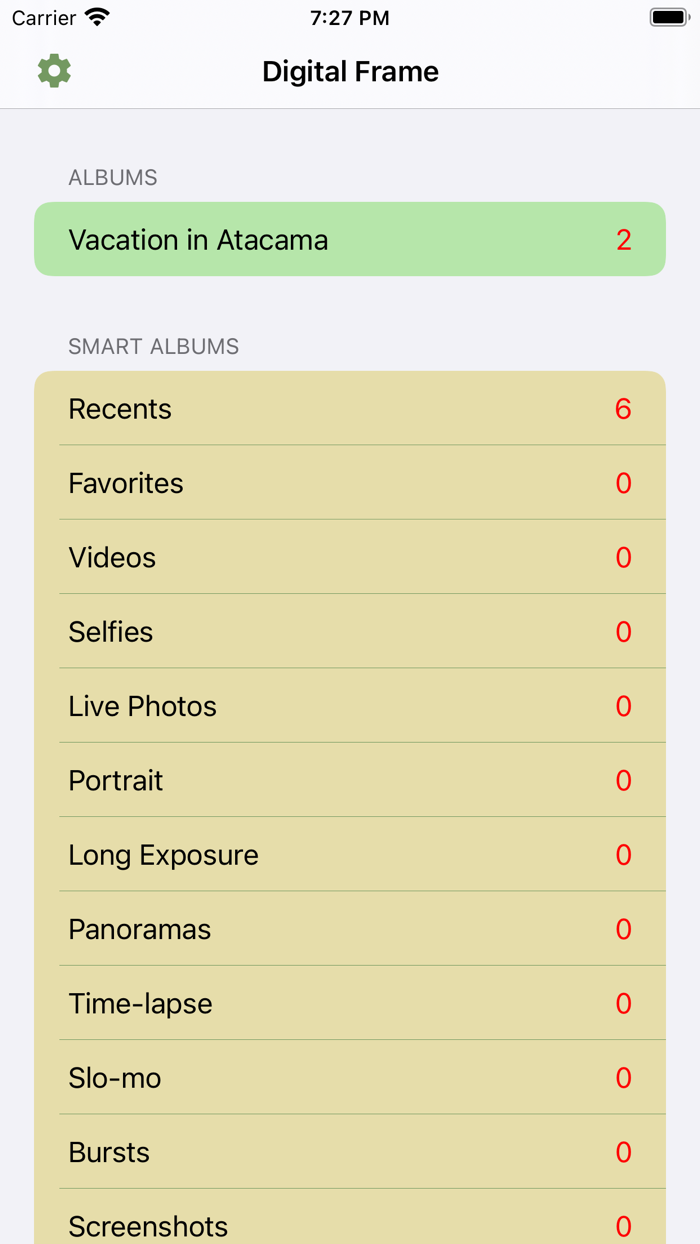Viewport: 700px width, 1244px height.
Task: Open the Time-lapse smart album
Action: 349,1003
